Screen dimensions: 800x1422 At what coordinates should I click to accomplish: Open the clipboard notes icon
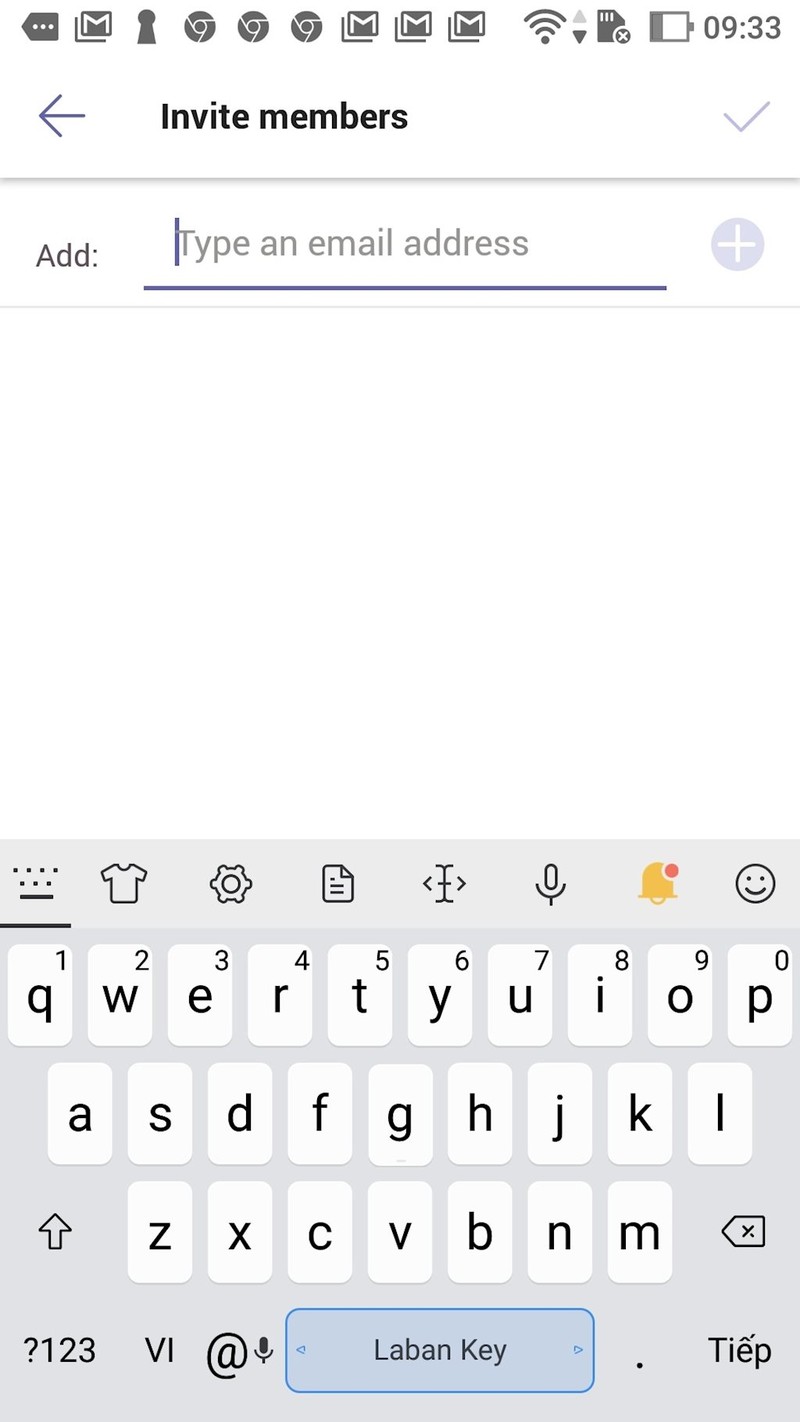337,883
